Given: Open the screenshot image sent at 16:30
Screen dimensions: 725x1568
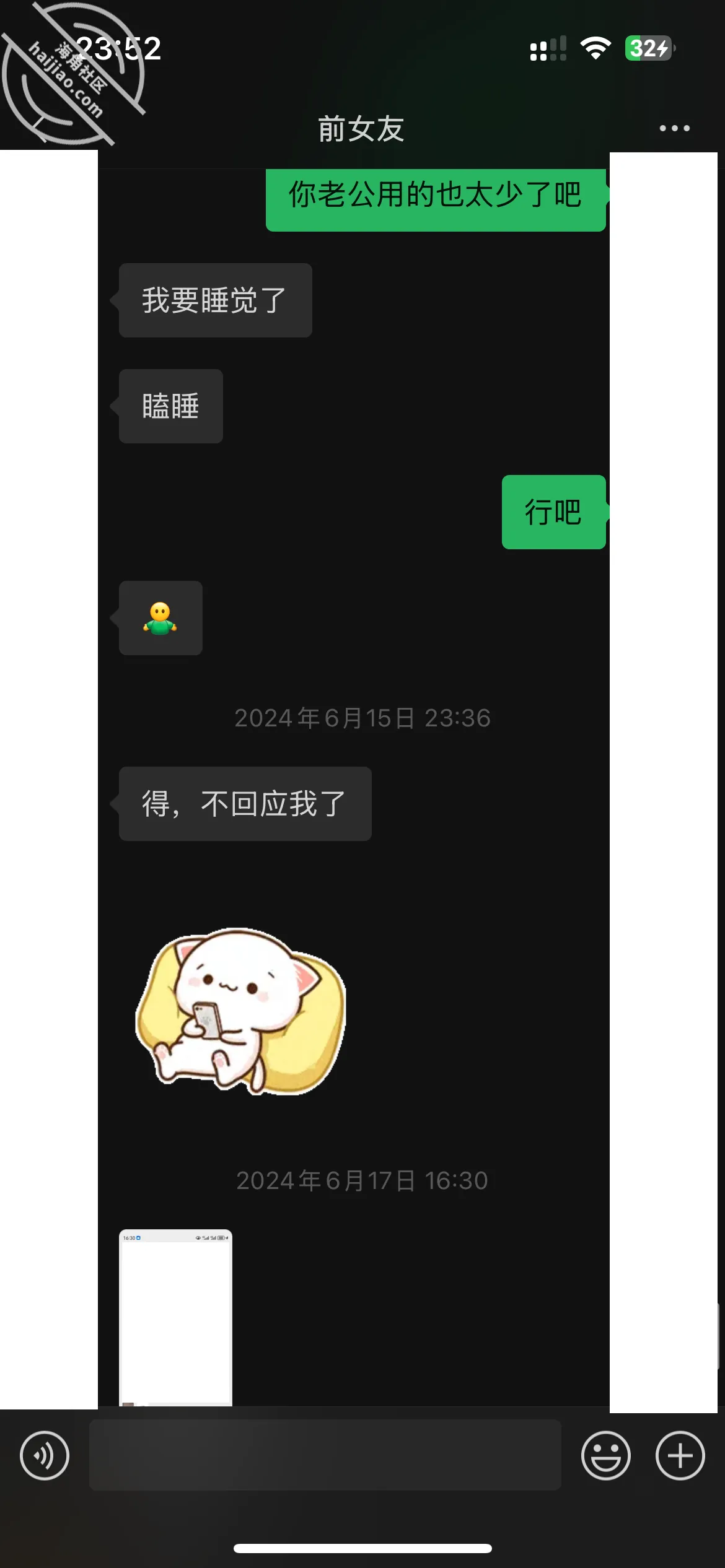Looking at the screenshot, I should [x=176, y=1317].
